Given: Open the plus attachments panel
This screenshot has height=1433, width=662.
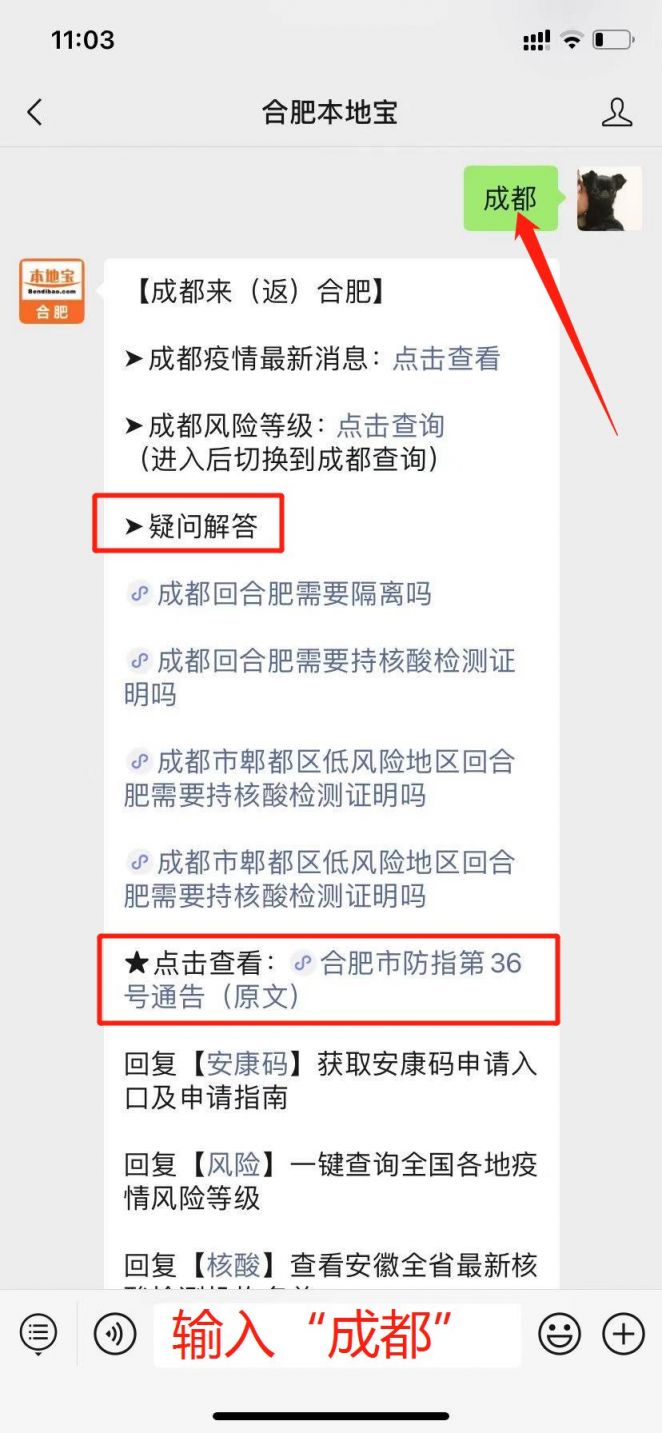Looking at the screenshot, I should (x=623, y=1333).
